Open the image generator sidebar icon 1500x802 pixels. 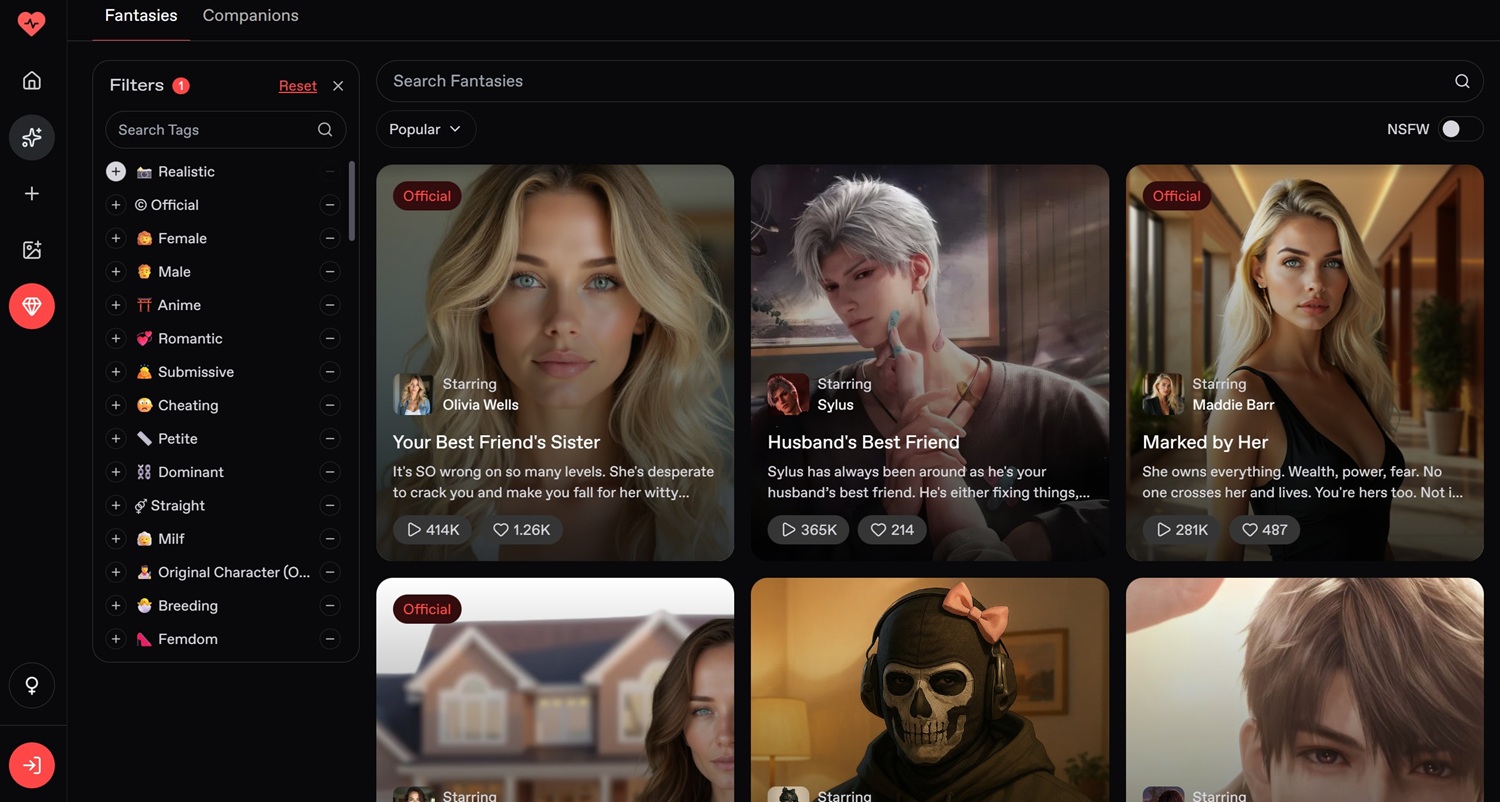click(32, 250)
